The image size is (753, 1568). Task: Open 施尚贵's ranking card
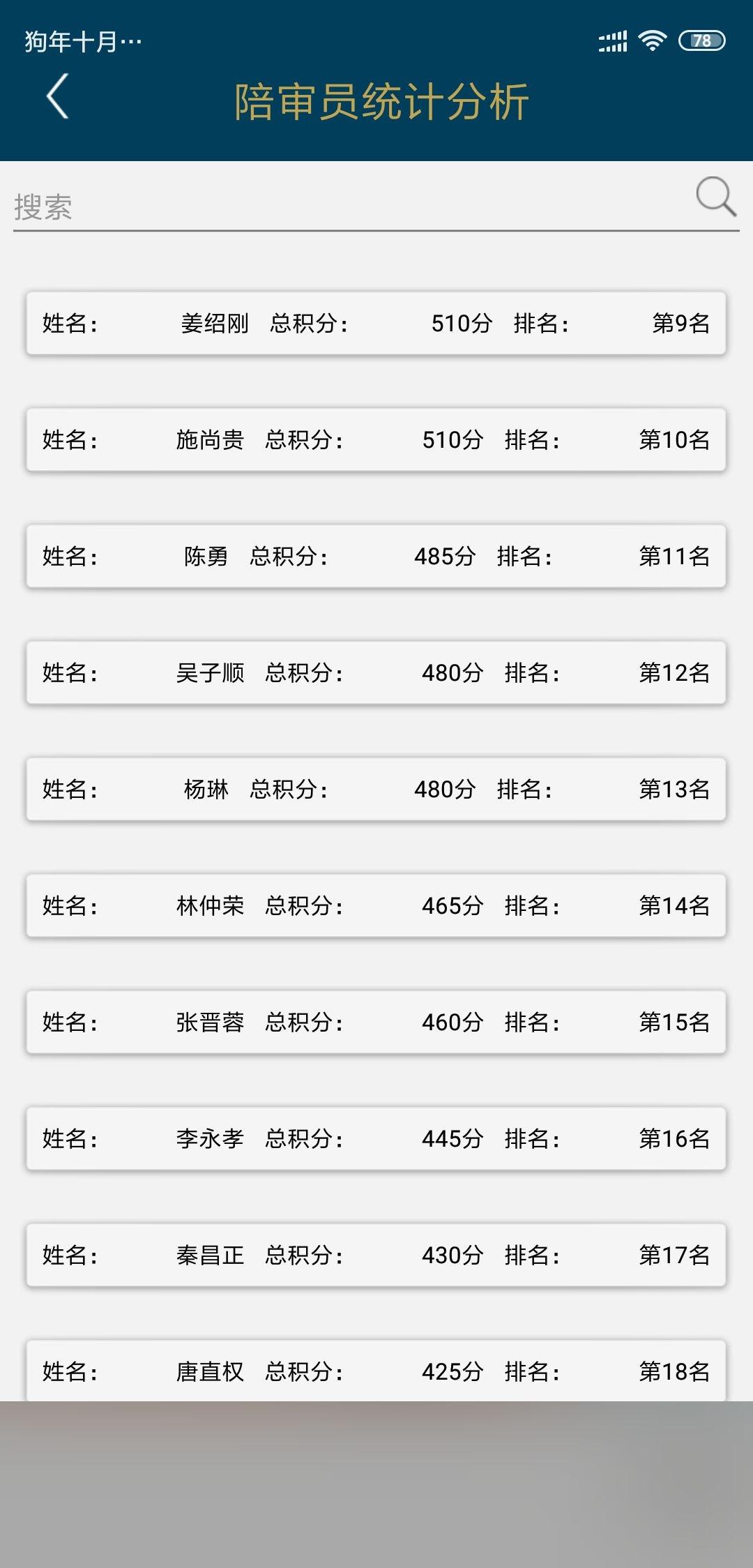tap(376, 440)
